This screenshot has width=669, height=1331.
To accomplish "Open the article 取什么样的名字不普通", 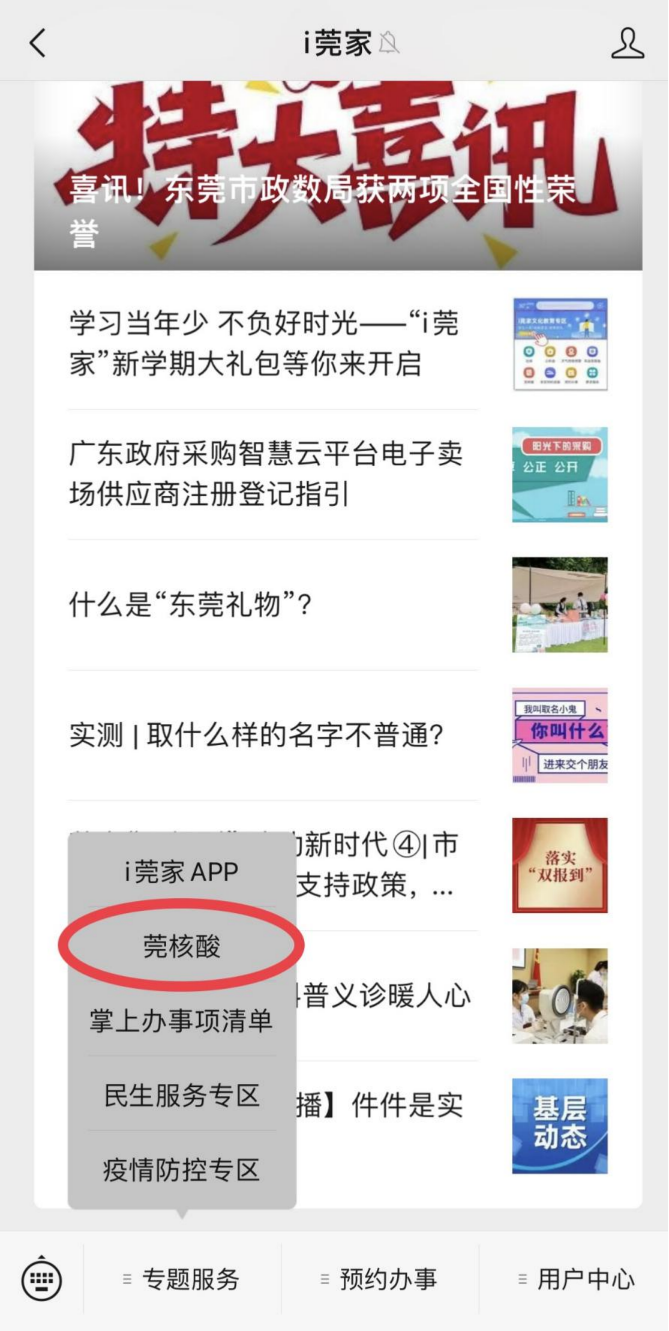I will tap(257, 736).
